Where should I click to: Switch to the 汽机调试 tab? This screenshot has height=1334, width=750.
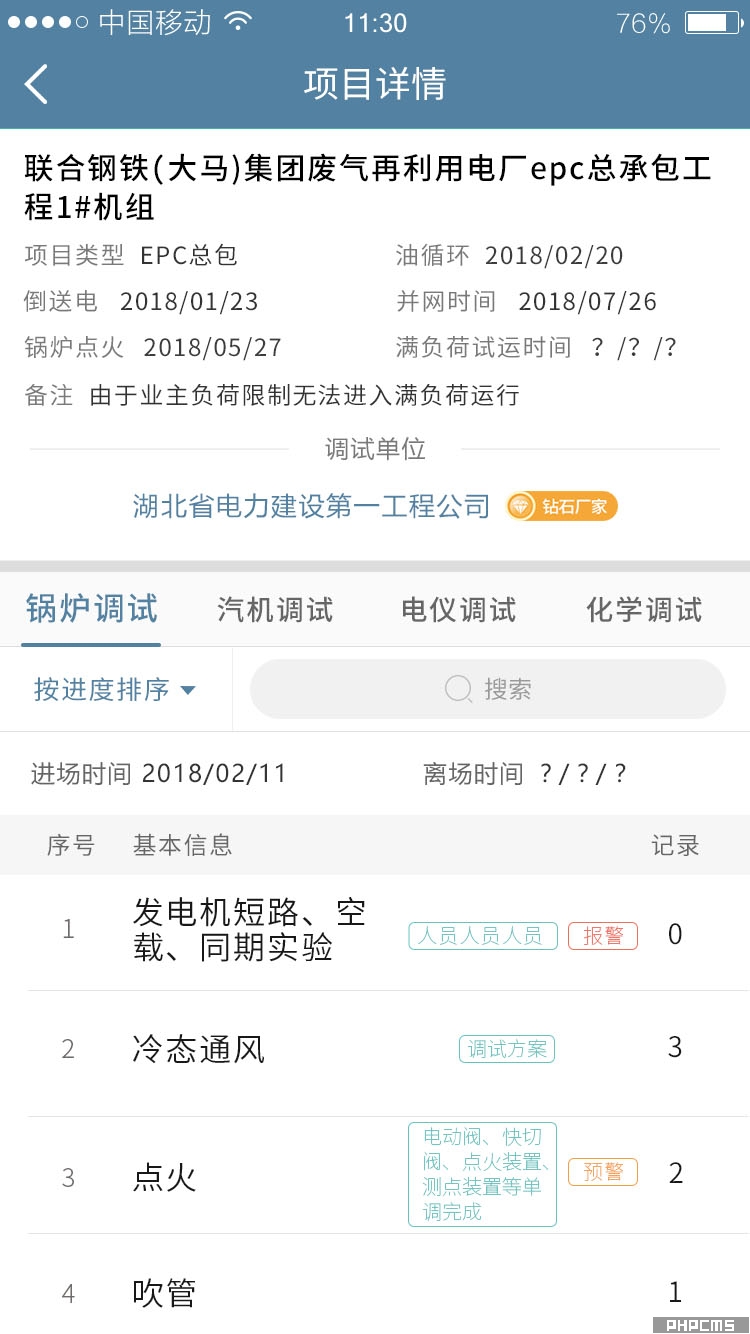[275, 609]
